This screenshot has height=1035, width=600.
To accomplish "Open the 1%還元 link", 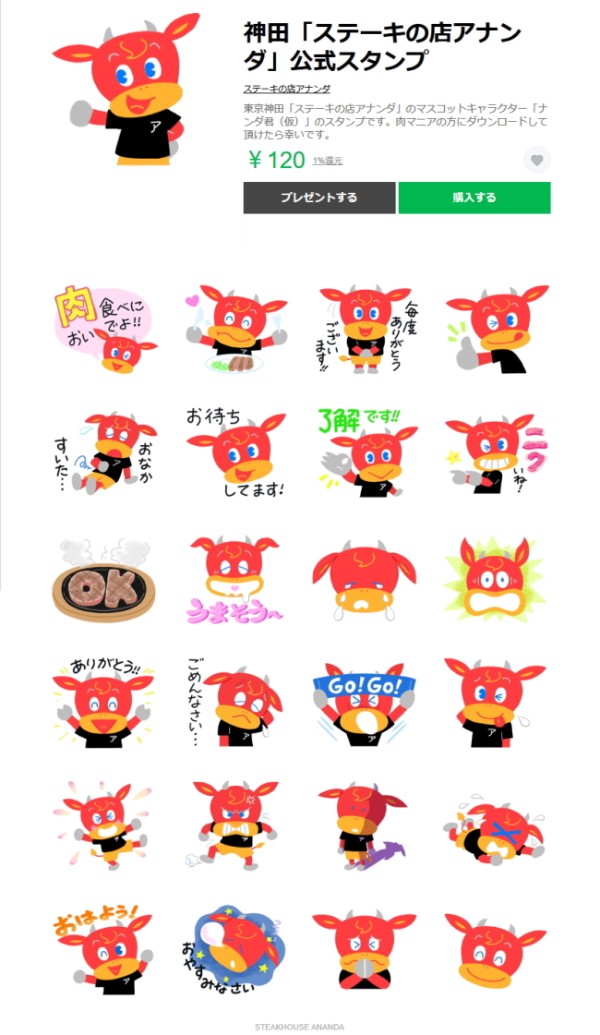I will coord(328,160).
